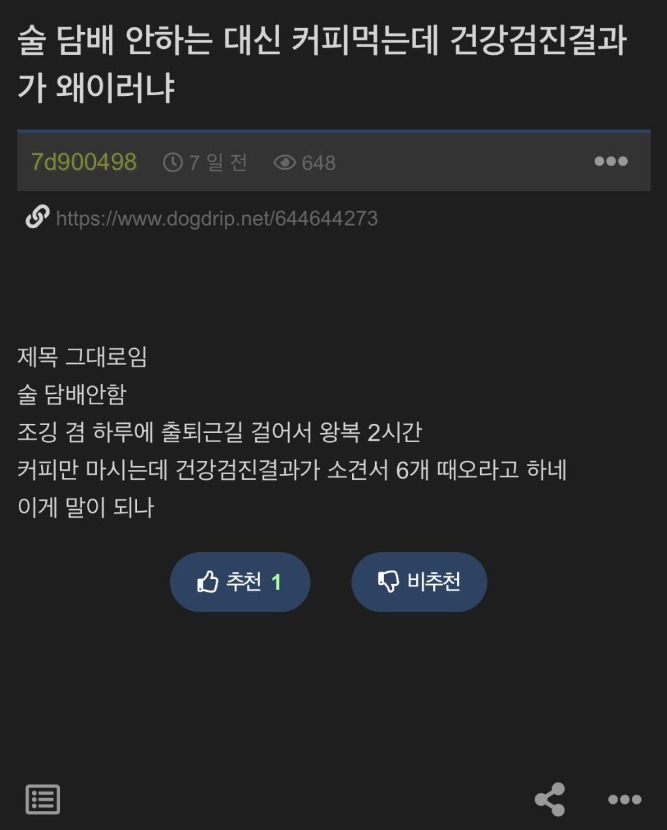The width and height of the screenshot is (667, 830).
Task: Open the bottom more options menu
Action: [624, 799]
